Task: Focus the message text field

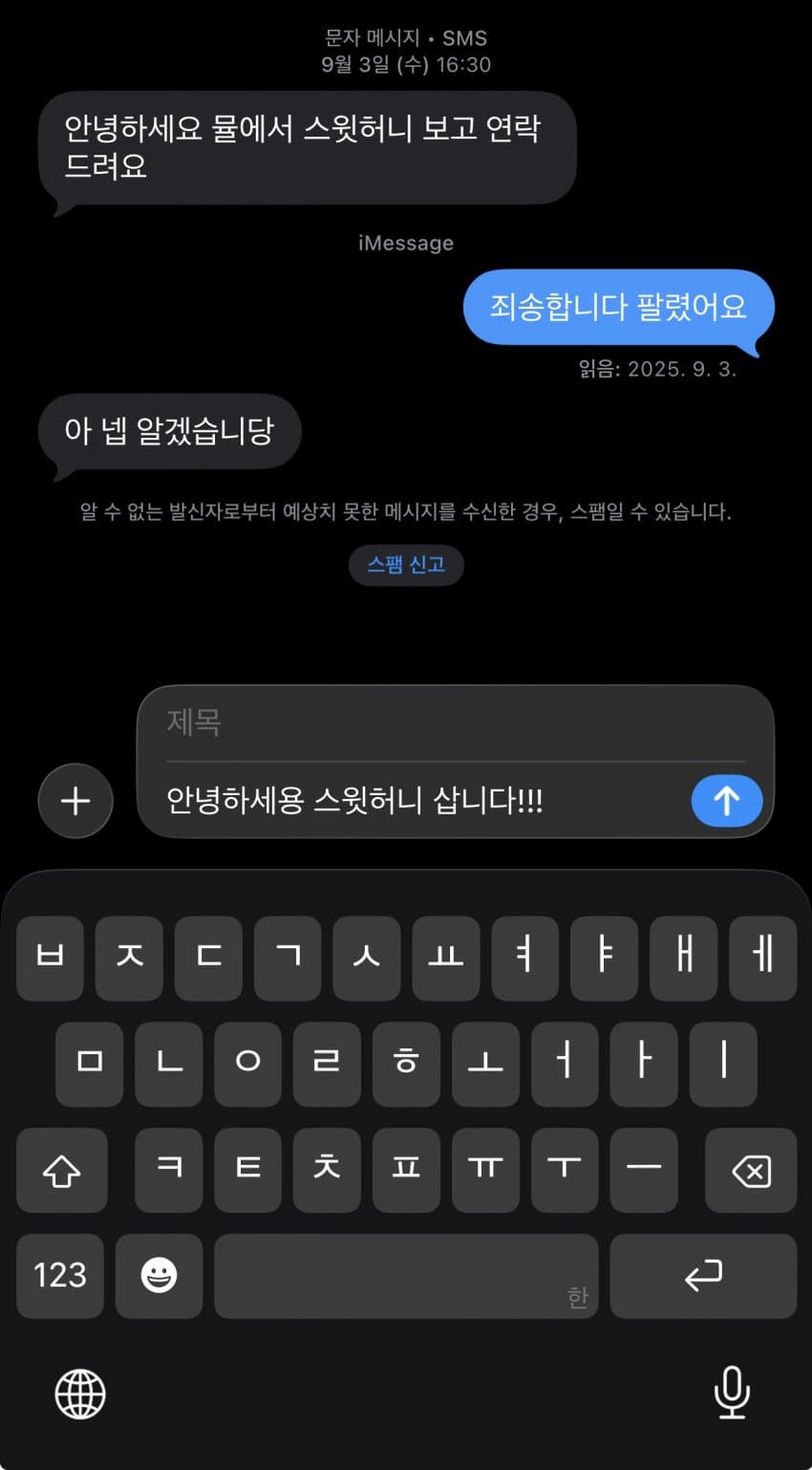Action: click(x=420, y=800)
